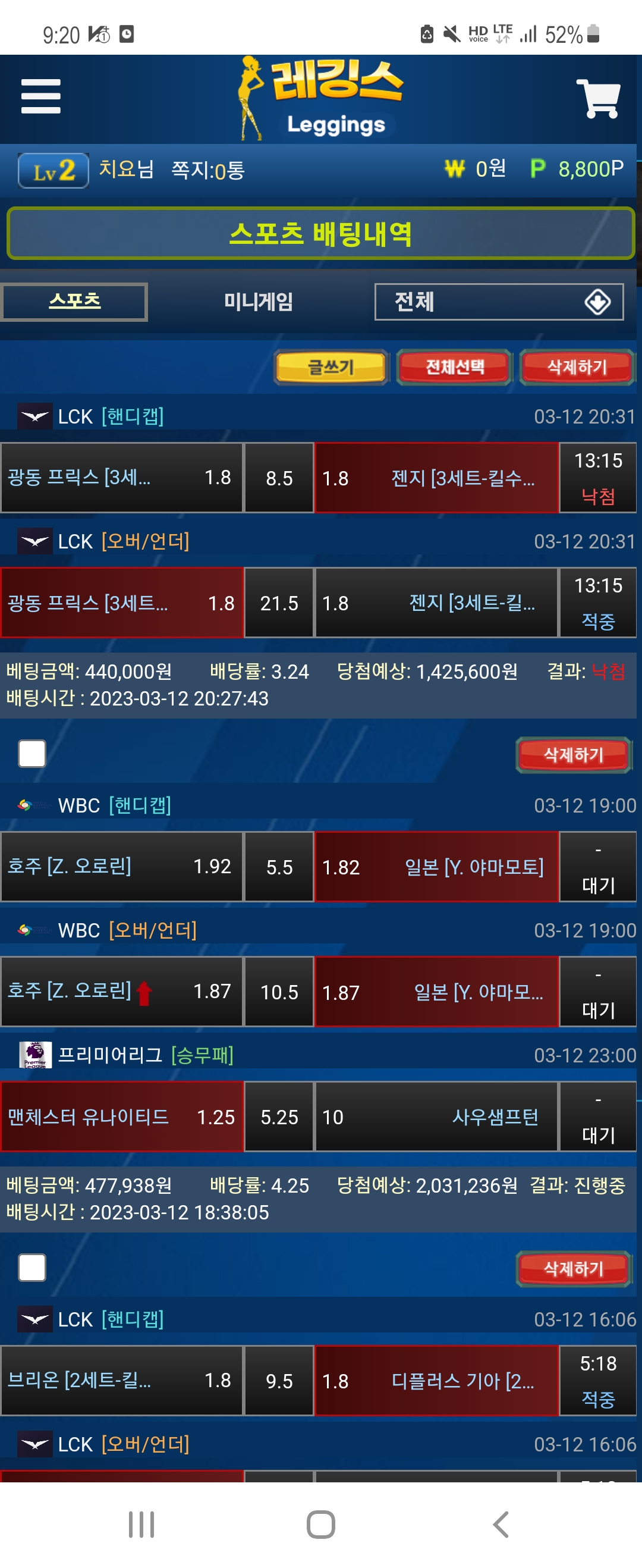Expand the 전체 filter dropdown
The image size is (642, 1568).
(498, 302)
